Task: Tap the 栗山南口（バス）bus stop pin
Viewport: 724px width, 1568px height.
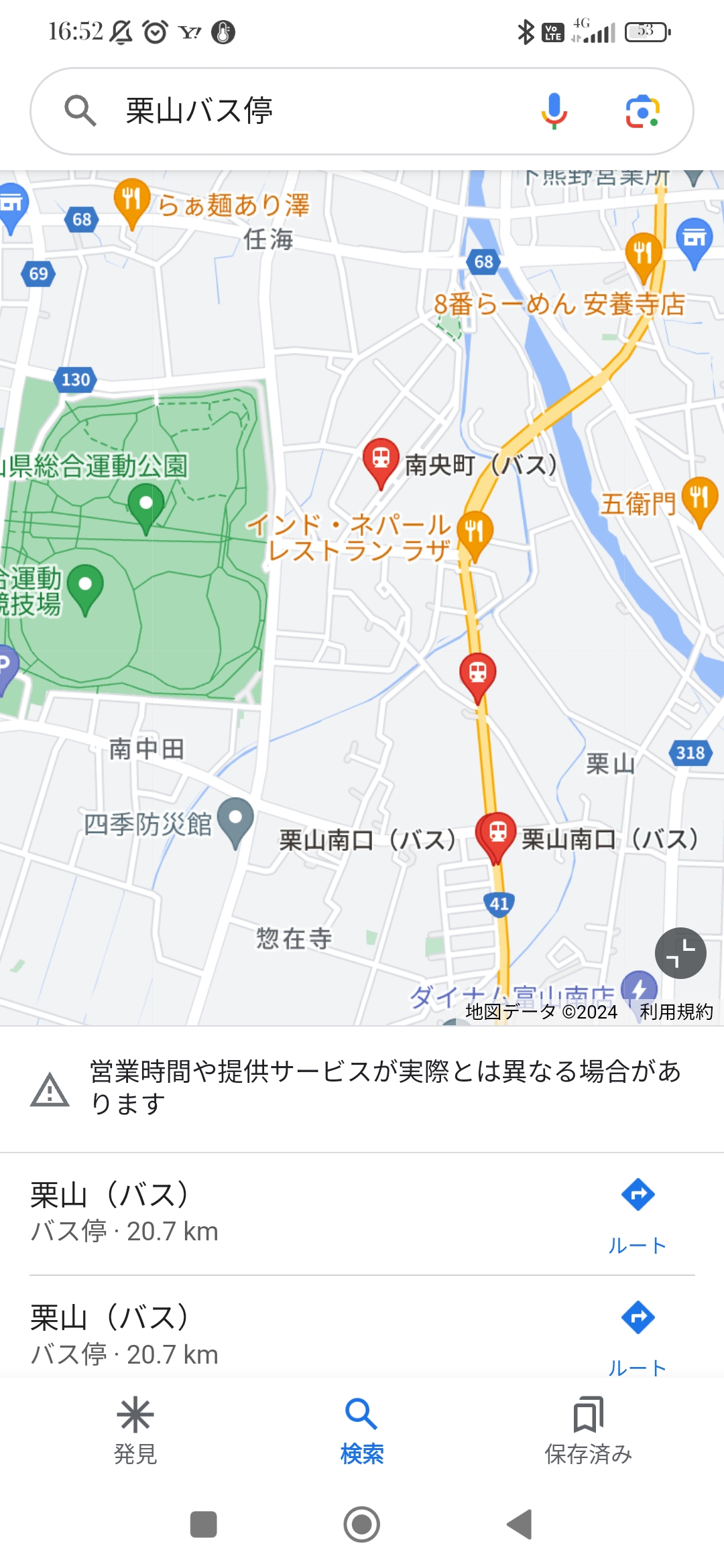Action: [496, 838]
